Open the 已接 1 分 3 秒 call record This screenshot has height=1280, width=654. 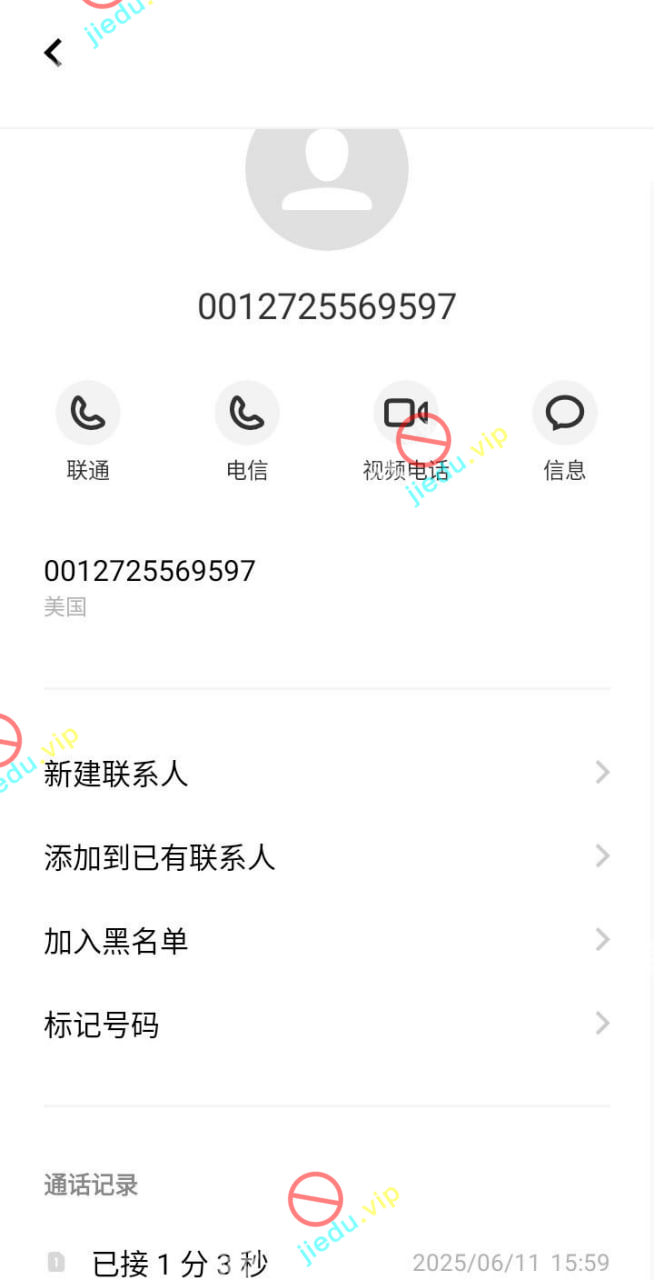[326, 1264]
